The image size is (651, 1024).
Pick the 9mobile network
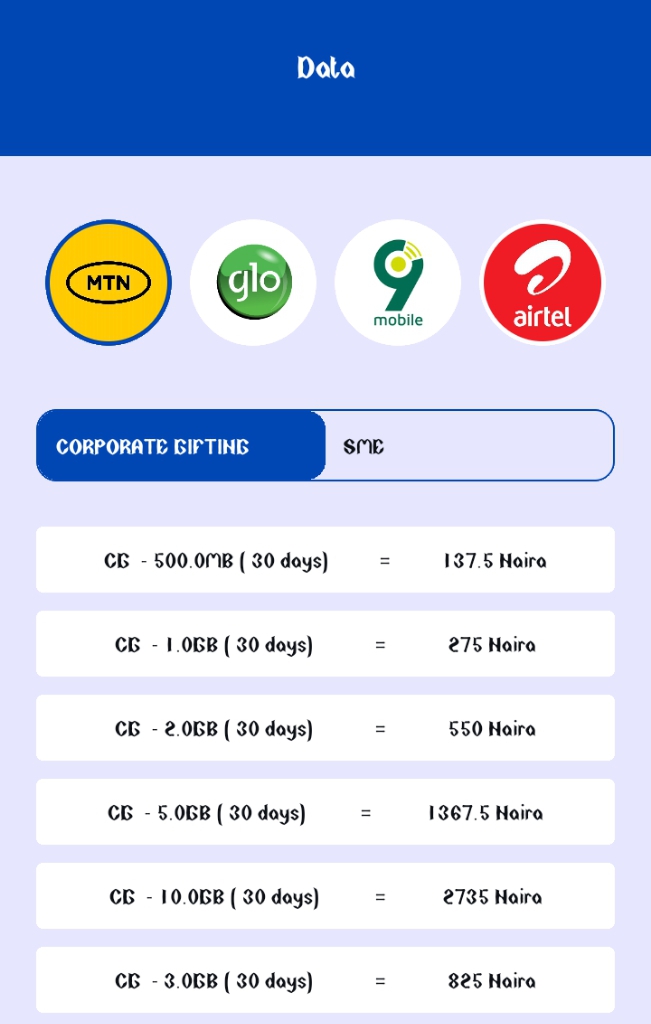point(398,283)
